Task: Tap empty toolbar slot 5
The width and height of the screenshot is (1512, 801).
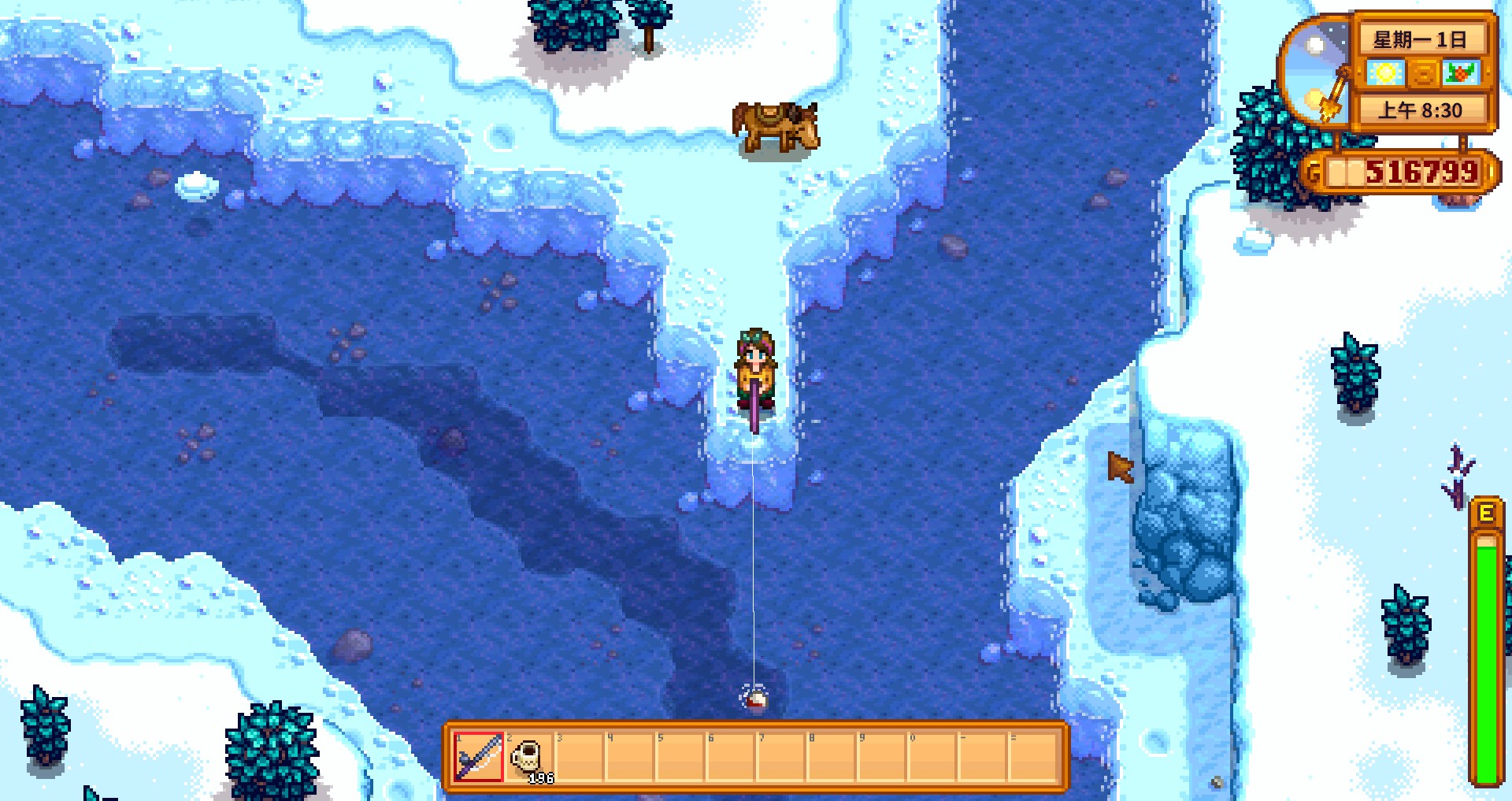Action: 680,757
